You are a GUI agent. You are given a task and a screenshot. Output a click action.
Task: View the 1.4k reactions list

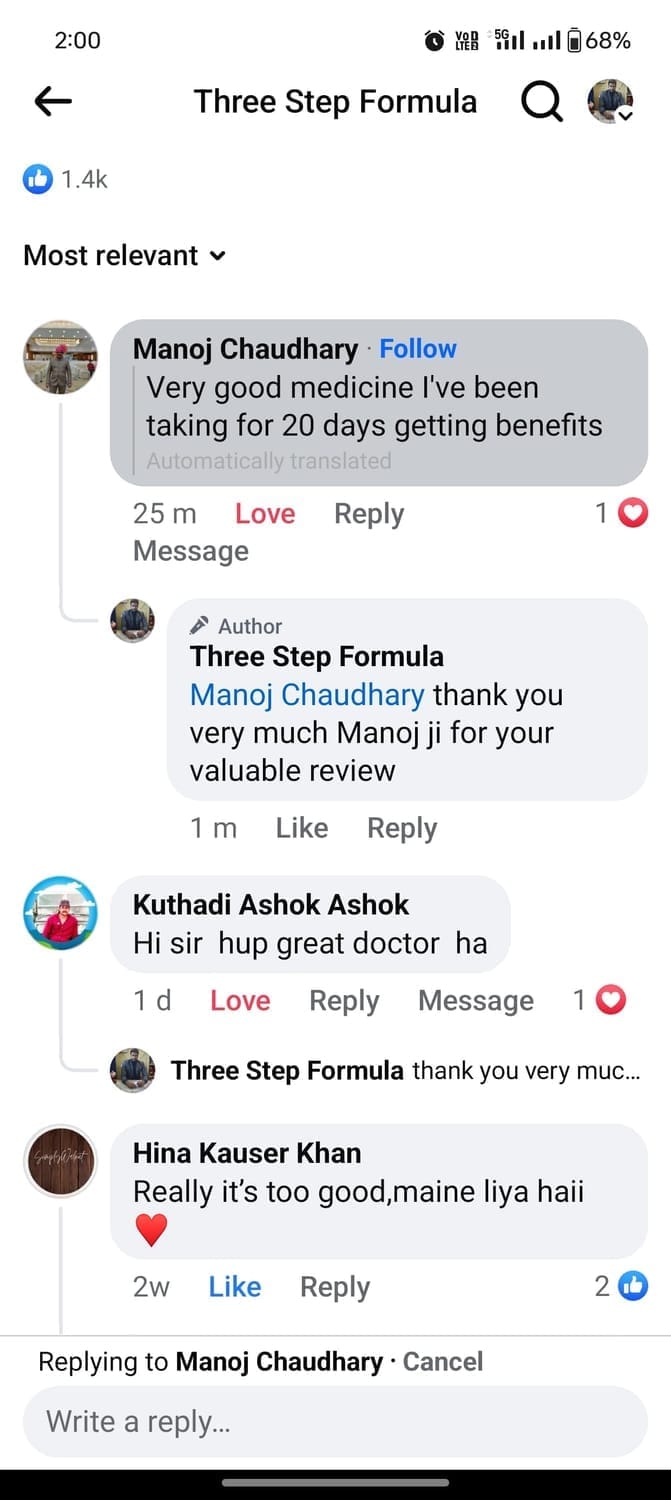(66, 180)
